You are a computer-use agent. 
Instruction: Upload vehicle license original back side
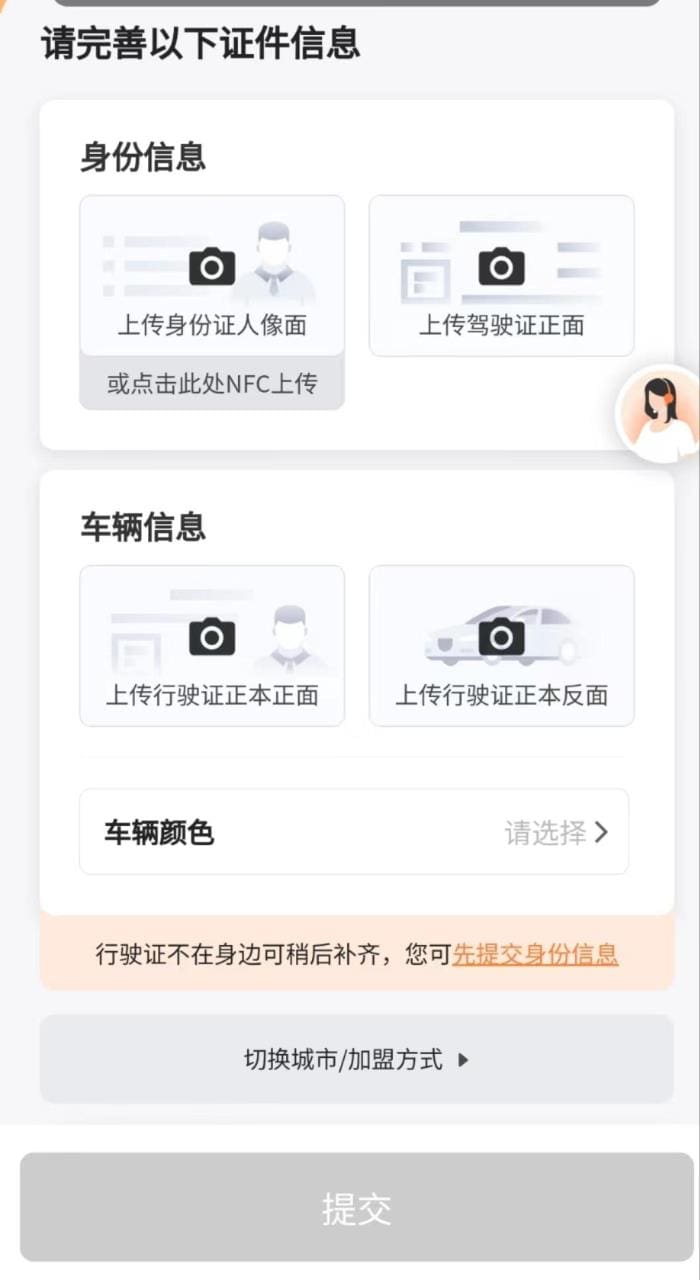click(501, 646)
